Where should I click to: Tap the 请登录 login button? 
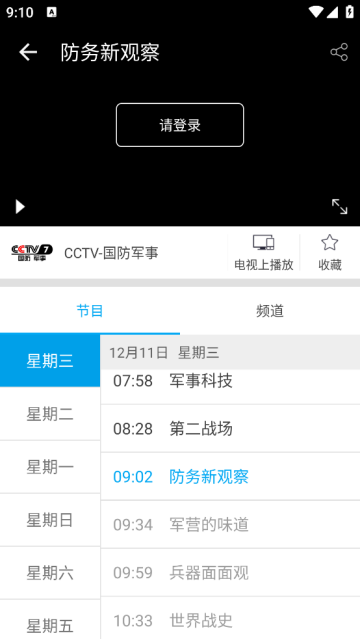180,125
